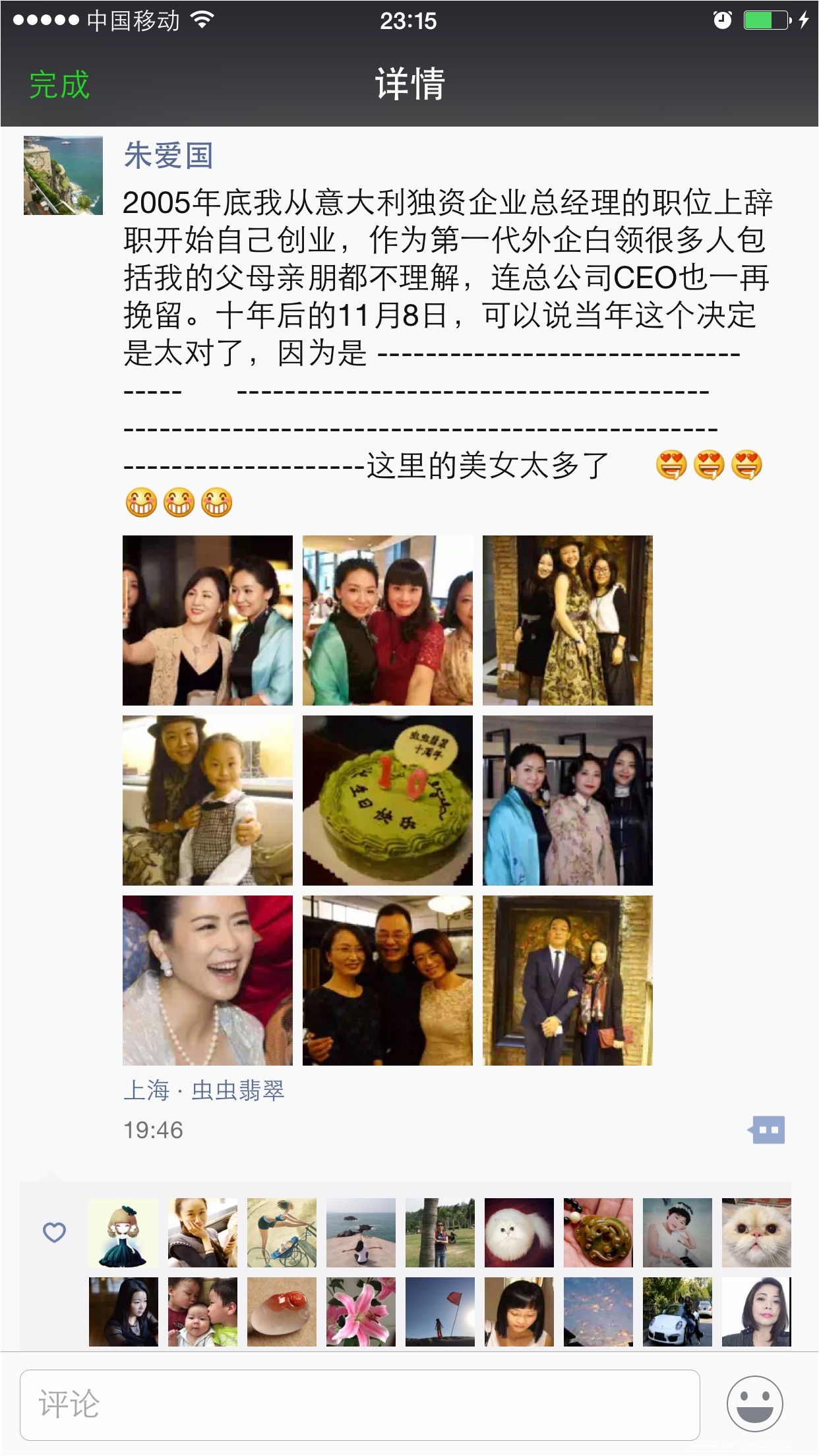View the laughing woman with pearl necklace photo
Screen dimensions: 819x1456
[x=207, y=980]
